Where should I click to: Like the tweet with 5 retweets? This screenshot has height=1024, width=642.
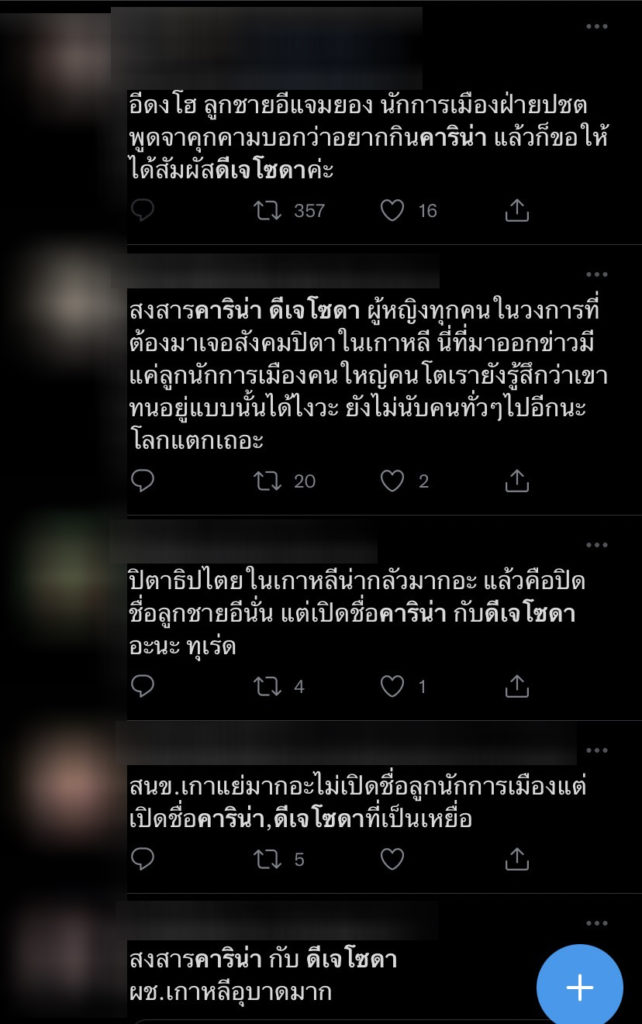(392, 859)
